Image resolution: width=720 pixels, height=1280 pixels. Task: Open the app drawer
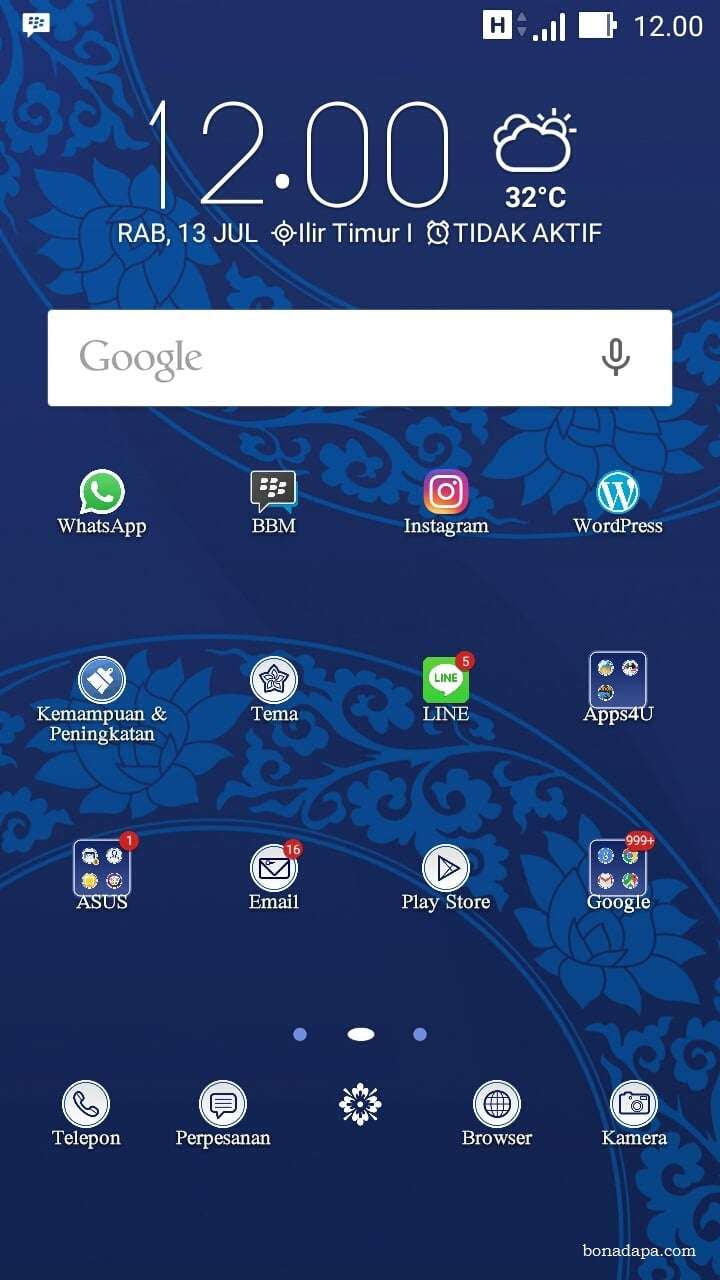click(x=360, y=1104)
